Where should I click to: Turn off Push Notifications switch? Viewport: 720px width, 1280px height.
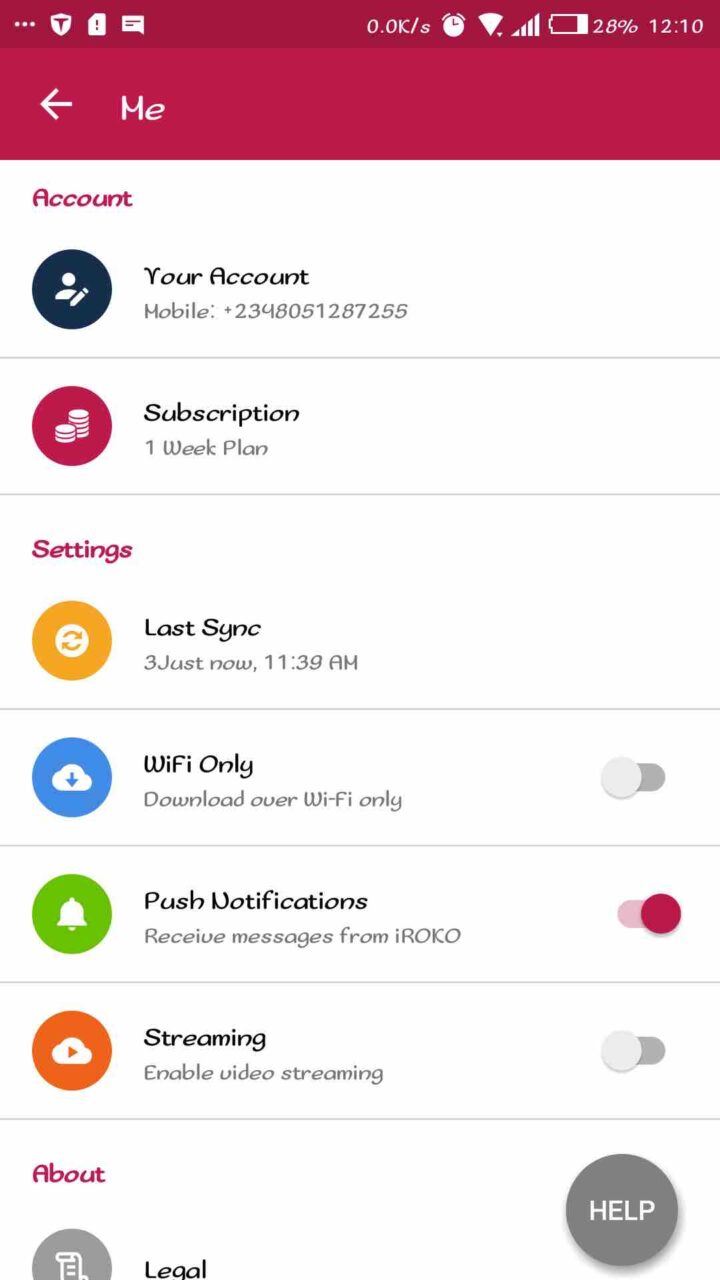pyautogui.click(x=649, y=914)
